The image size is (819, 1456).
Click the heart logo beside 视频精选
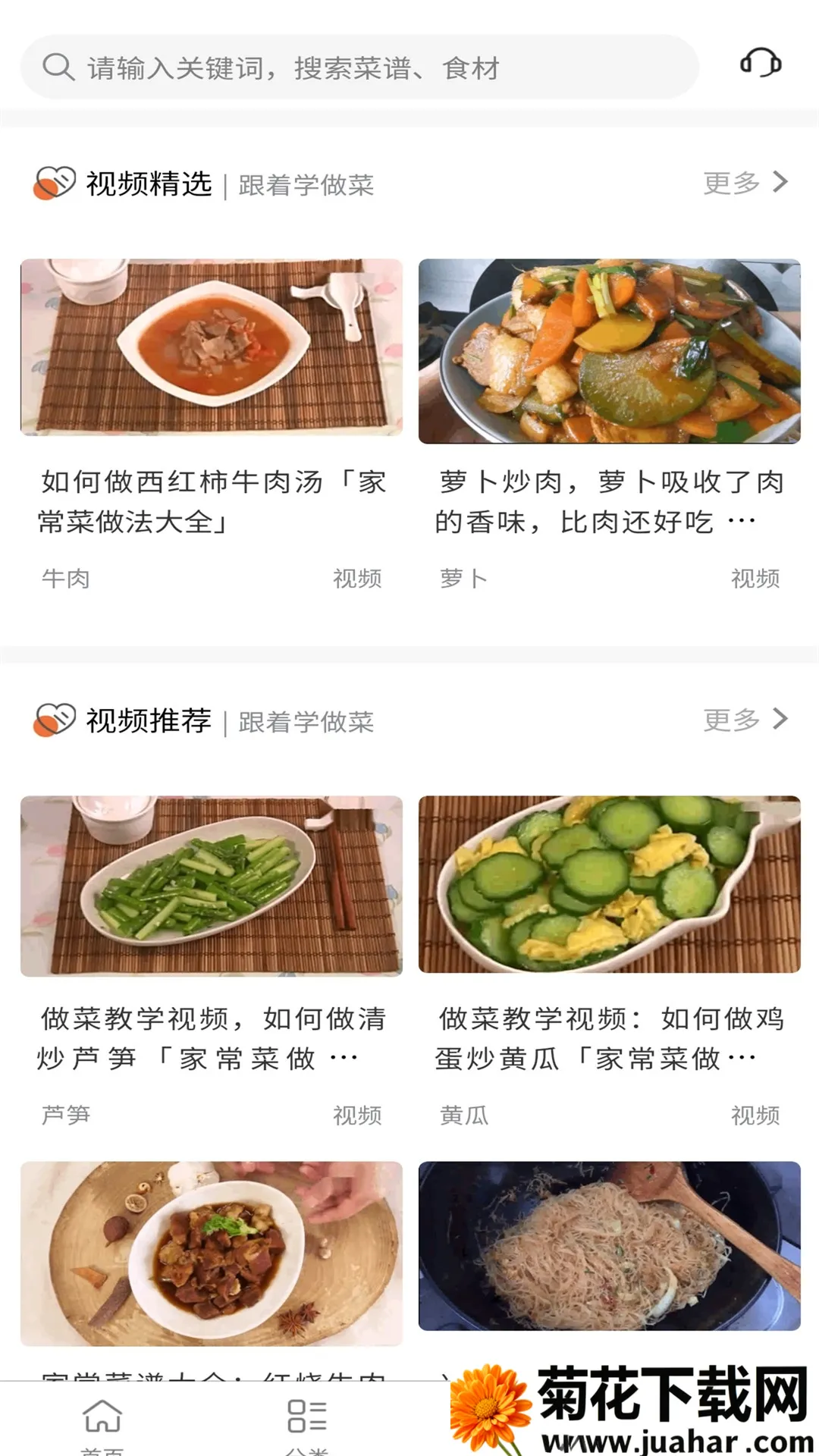point(54,182)
